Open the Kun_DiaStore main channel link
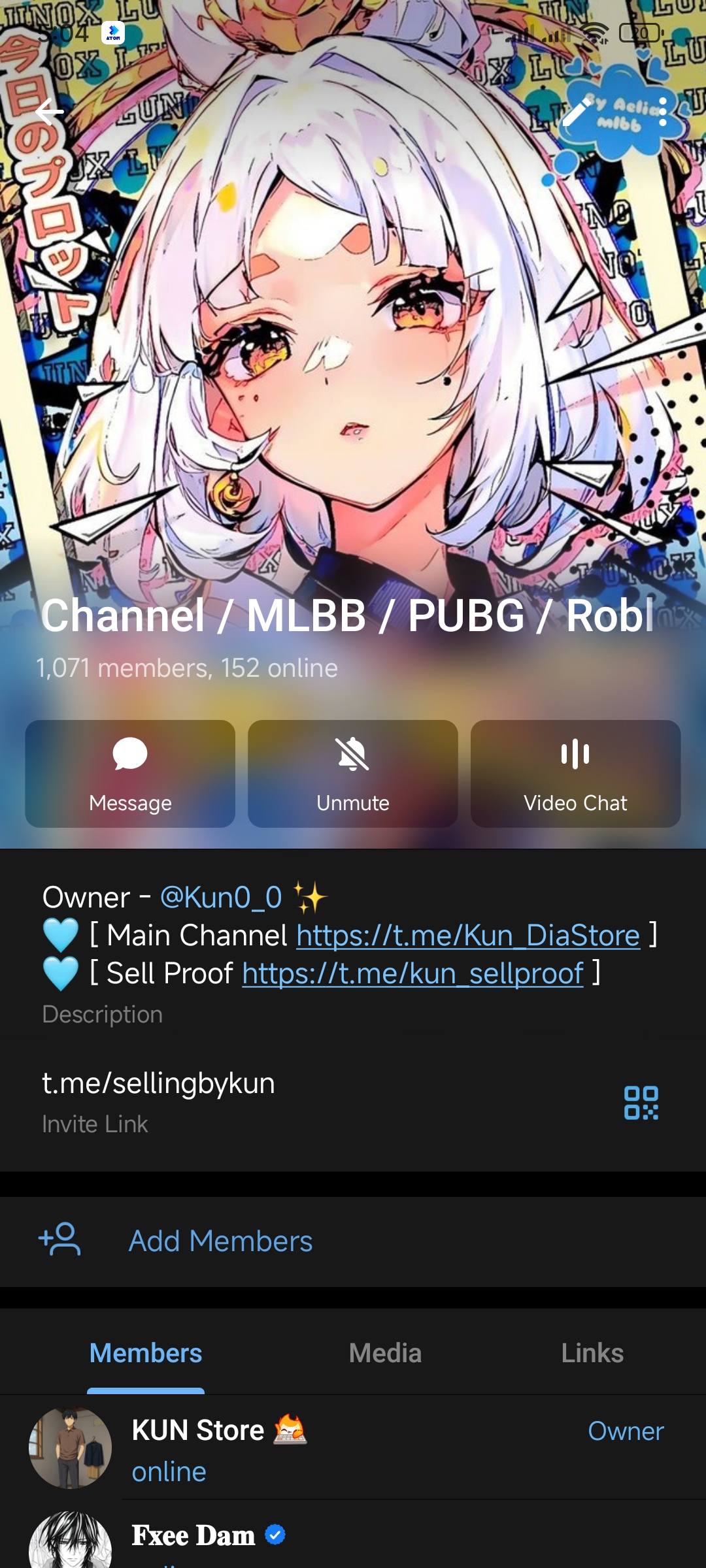 click(467, 935)
